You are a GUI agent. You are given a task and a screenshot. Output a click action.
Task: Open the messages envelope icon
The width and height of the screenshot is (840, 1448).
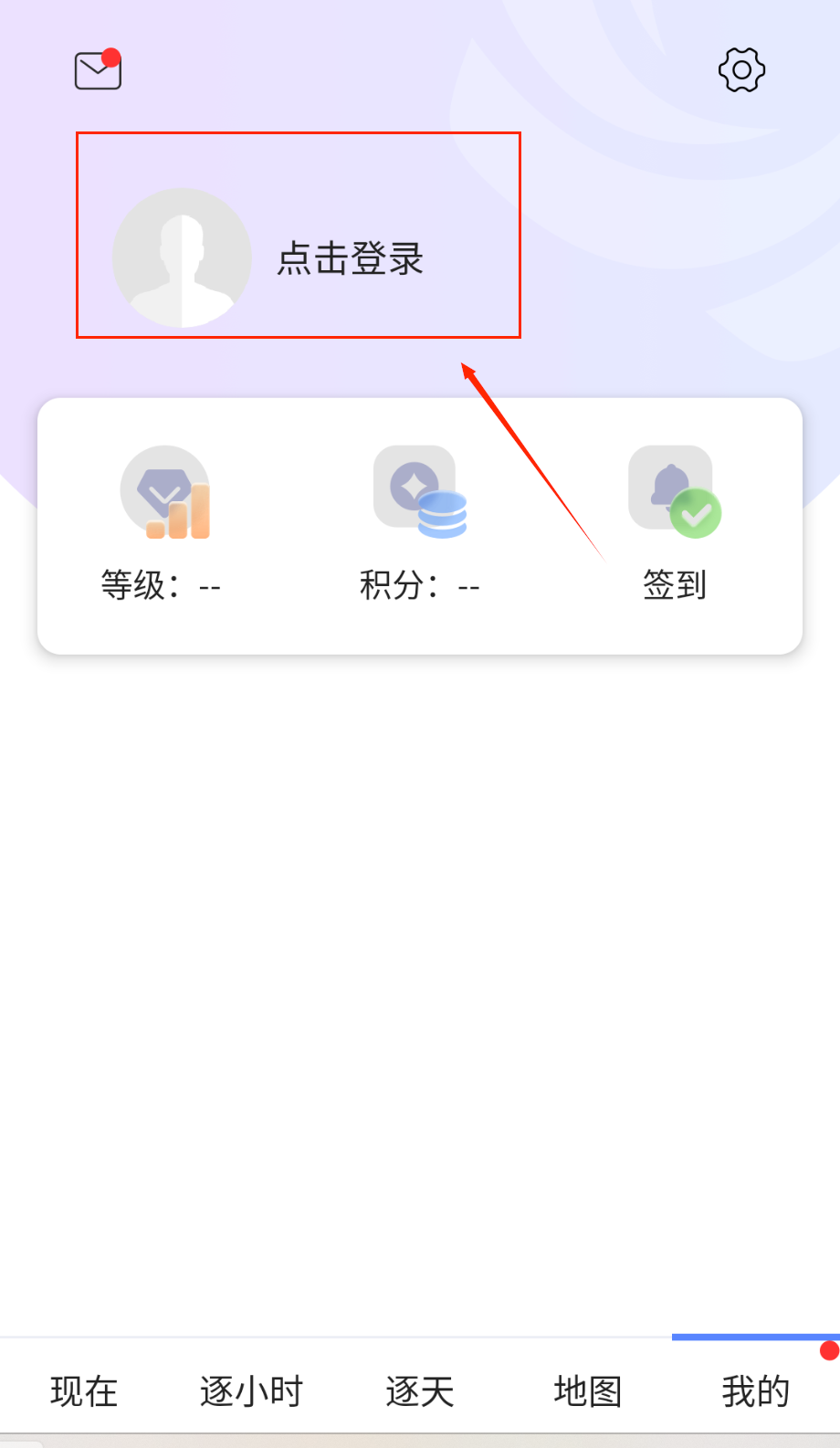click(98, 70)
